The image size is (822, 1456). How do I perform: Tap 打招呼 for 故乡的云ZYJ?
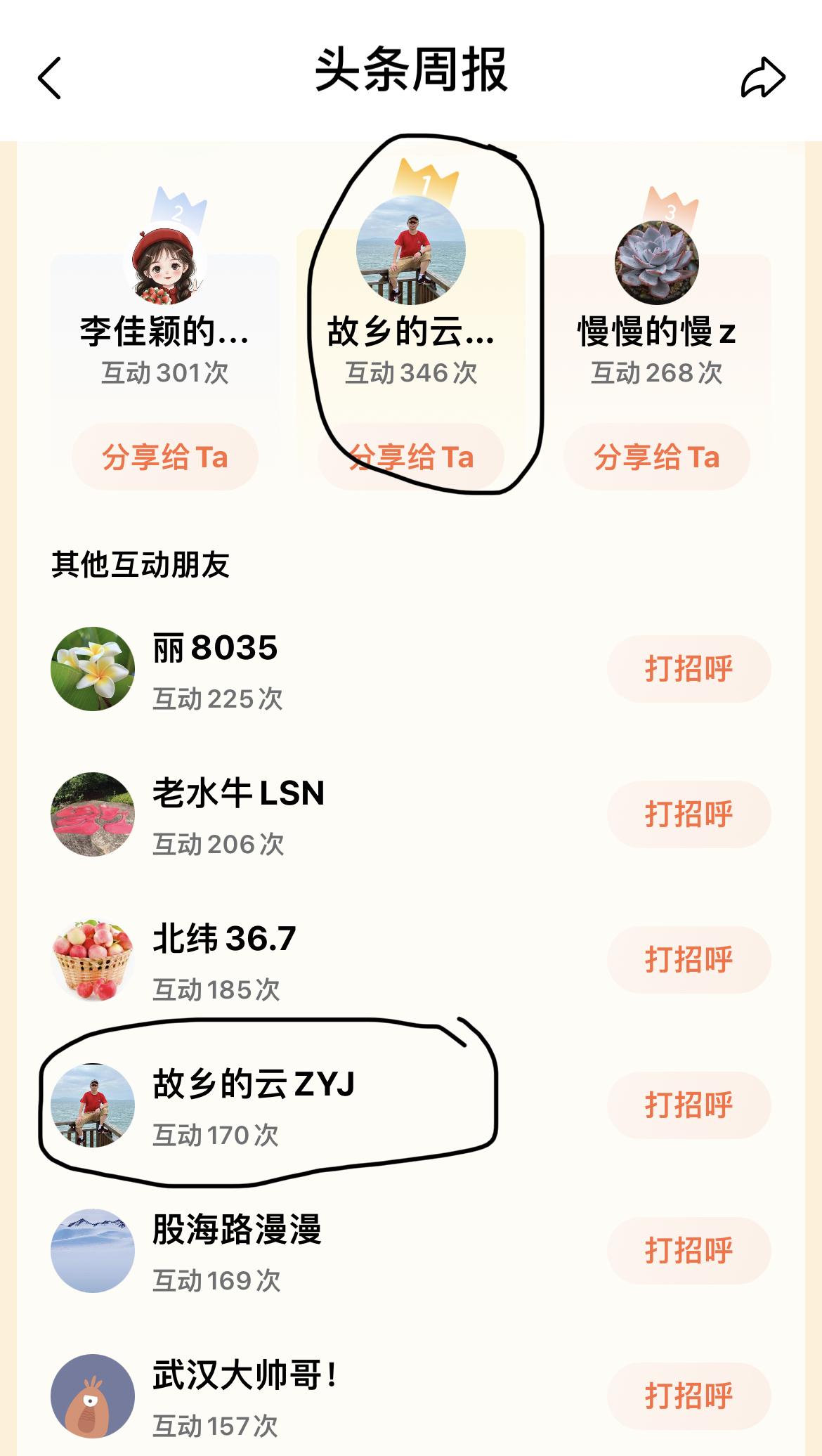pyautogui.click(x=687, y=1105)
